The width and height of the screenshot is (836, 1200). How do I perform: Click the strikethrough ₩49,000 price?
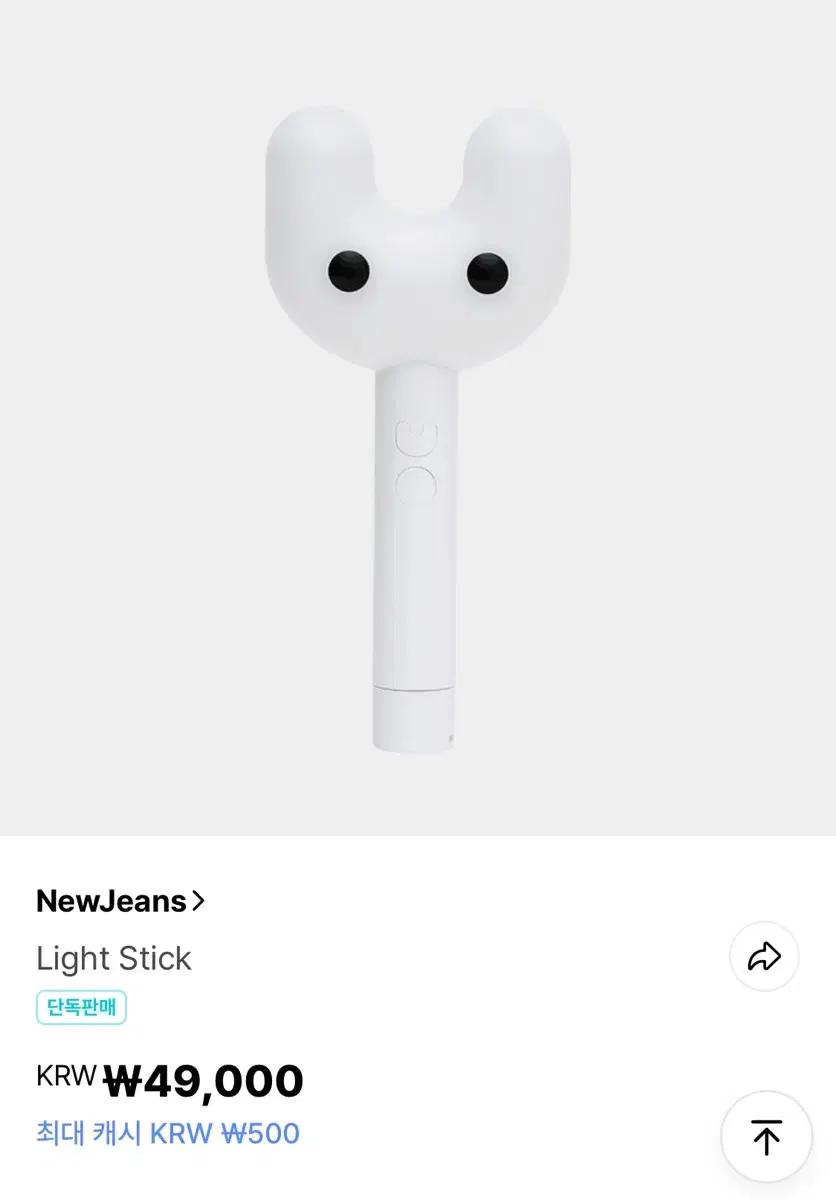click(x=205, y=1080)
